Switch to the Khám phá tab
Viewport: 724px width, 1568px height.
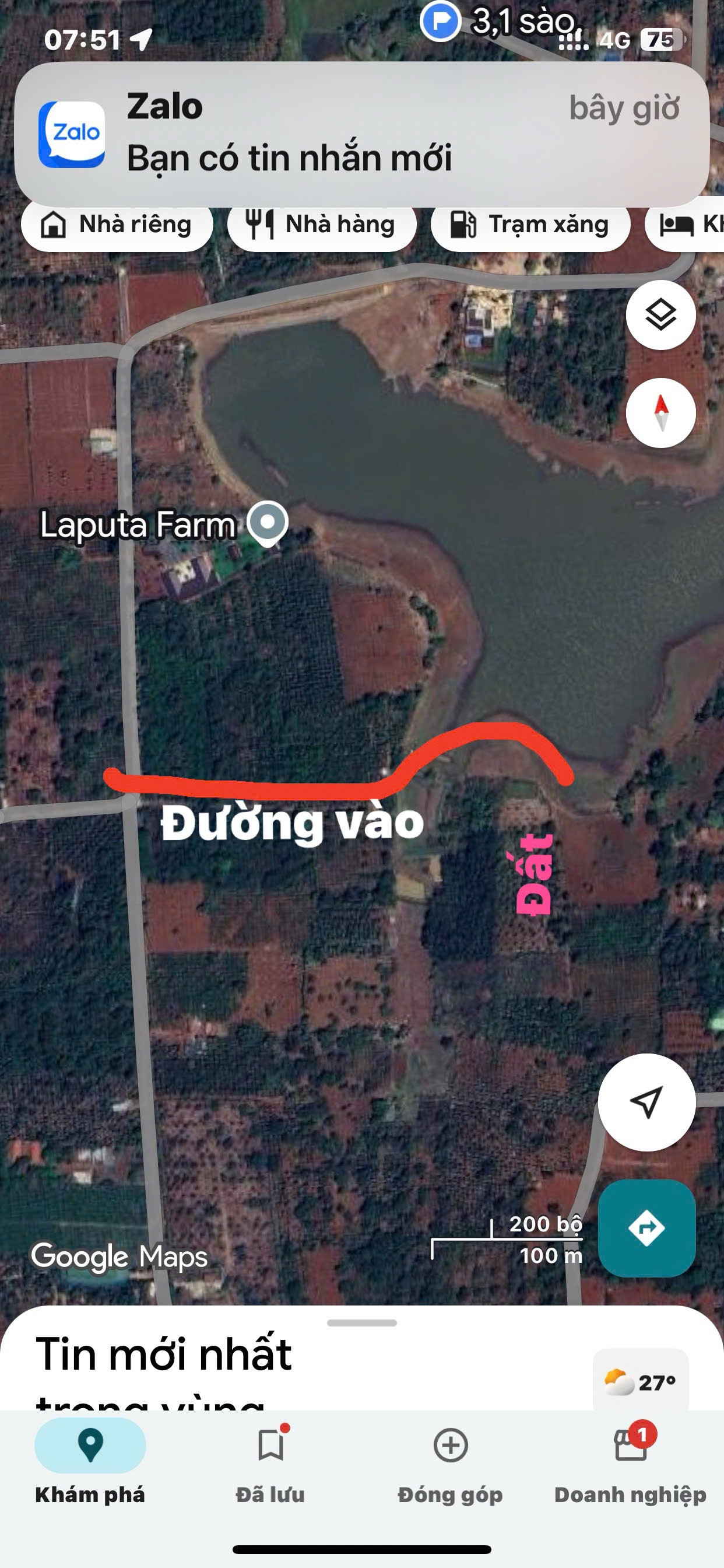coord(90,1461)
